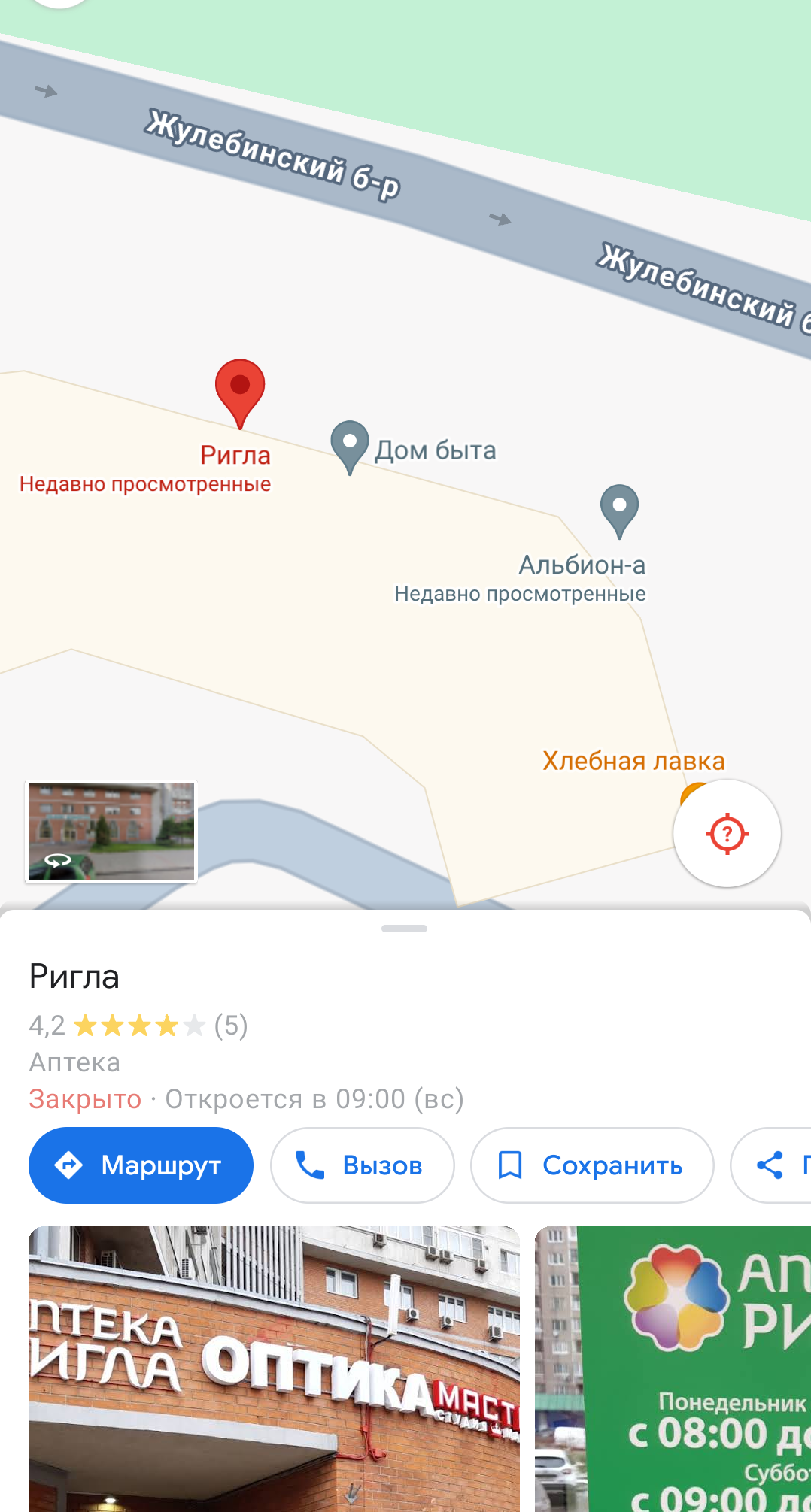Viewport: 811px width, 1512px height.
Task: Open the Оптика storefront photo
Action: [x=274, y=1368]
